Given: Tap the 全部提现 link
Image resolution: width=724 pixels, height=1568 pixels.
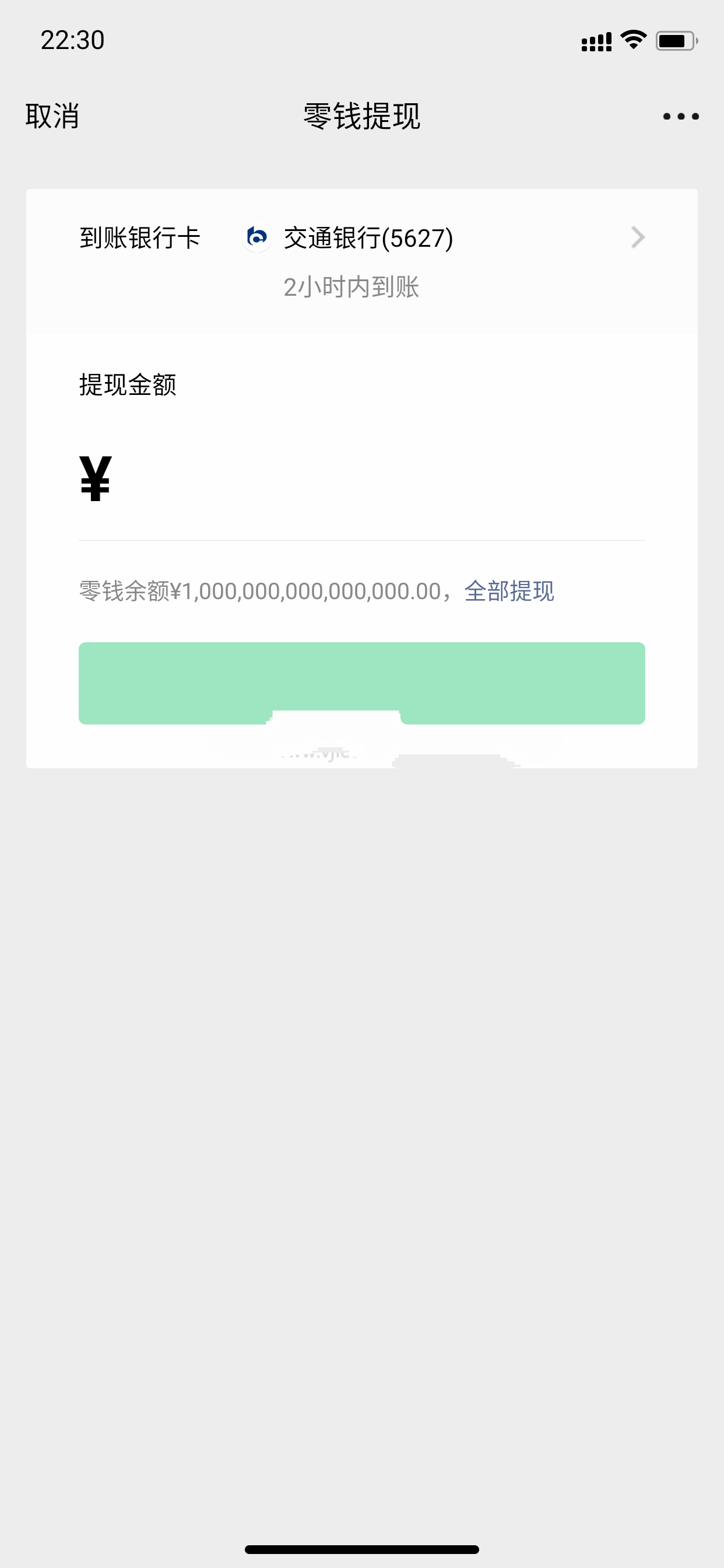Looking at the screenshot, I should pyautogui.click(x=509, y=591).
